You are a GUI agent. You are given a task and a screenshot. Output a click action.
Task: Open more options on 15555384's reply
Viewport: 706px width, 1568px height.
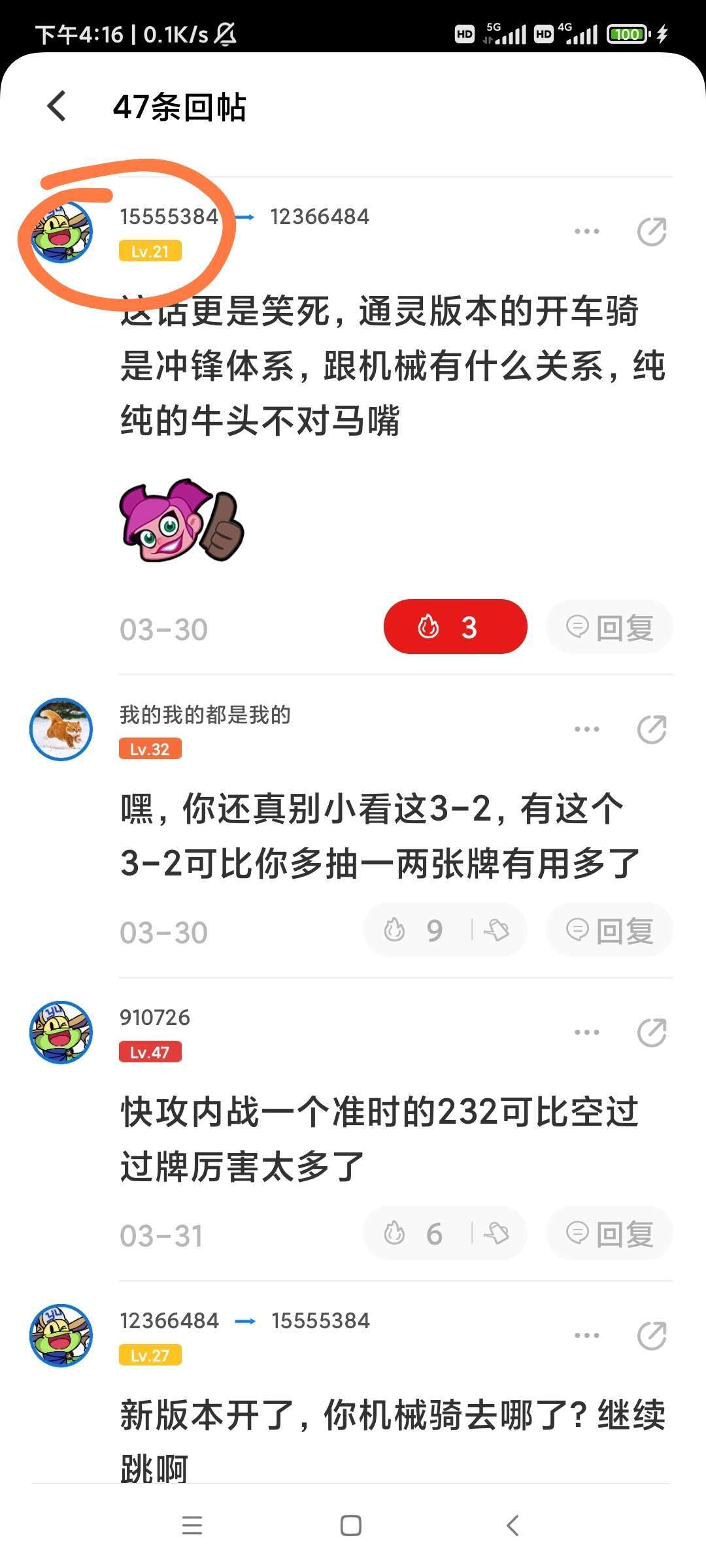(x=586, y=231)
